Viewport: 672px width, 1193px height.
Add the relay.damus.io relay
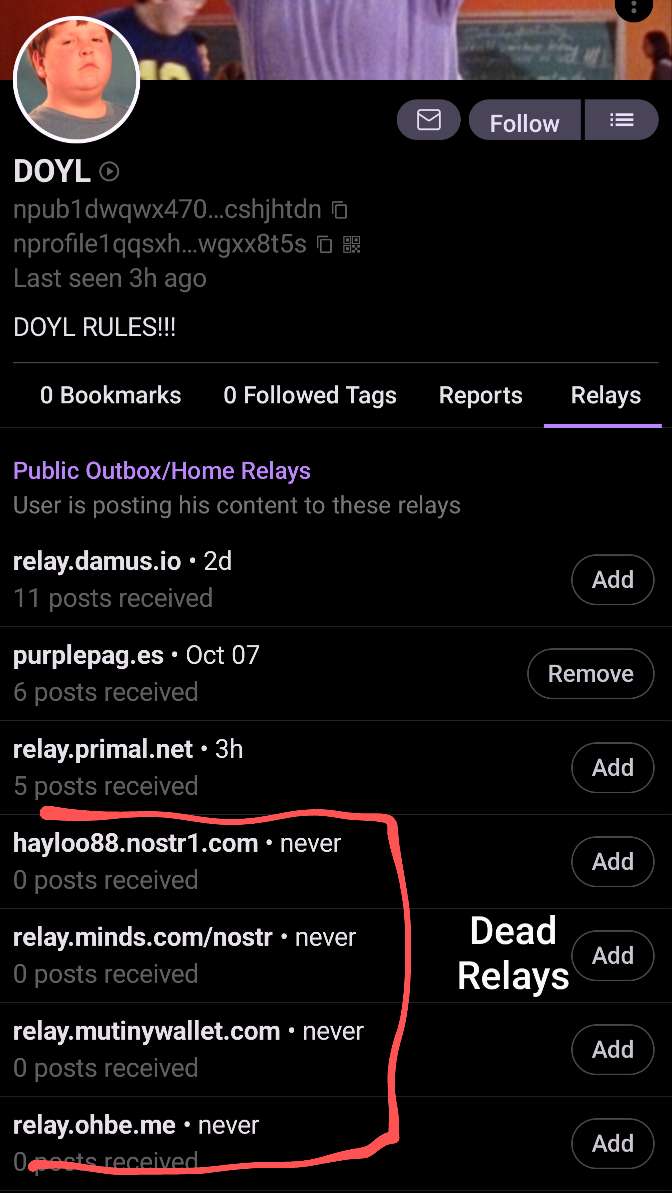point(612,579)
